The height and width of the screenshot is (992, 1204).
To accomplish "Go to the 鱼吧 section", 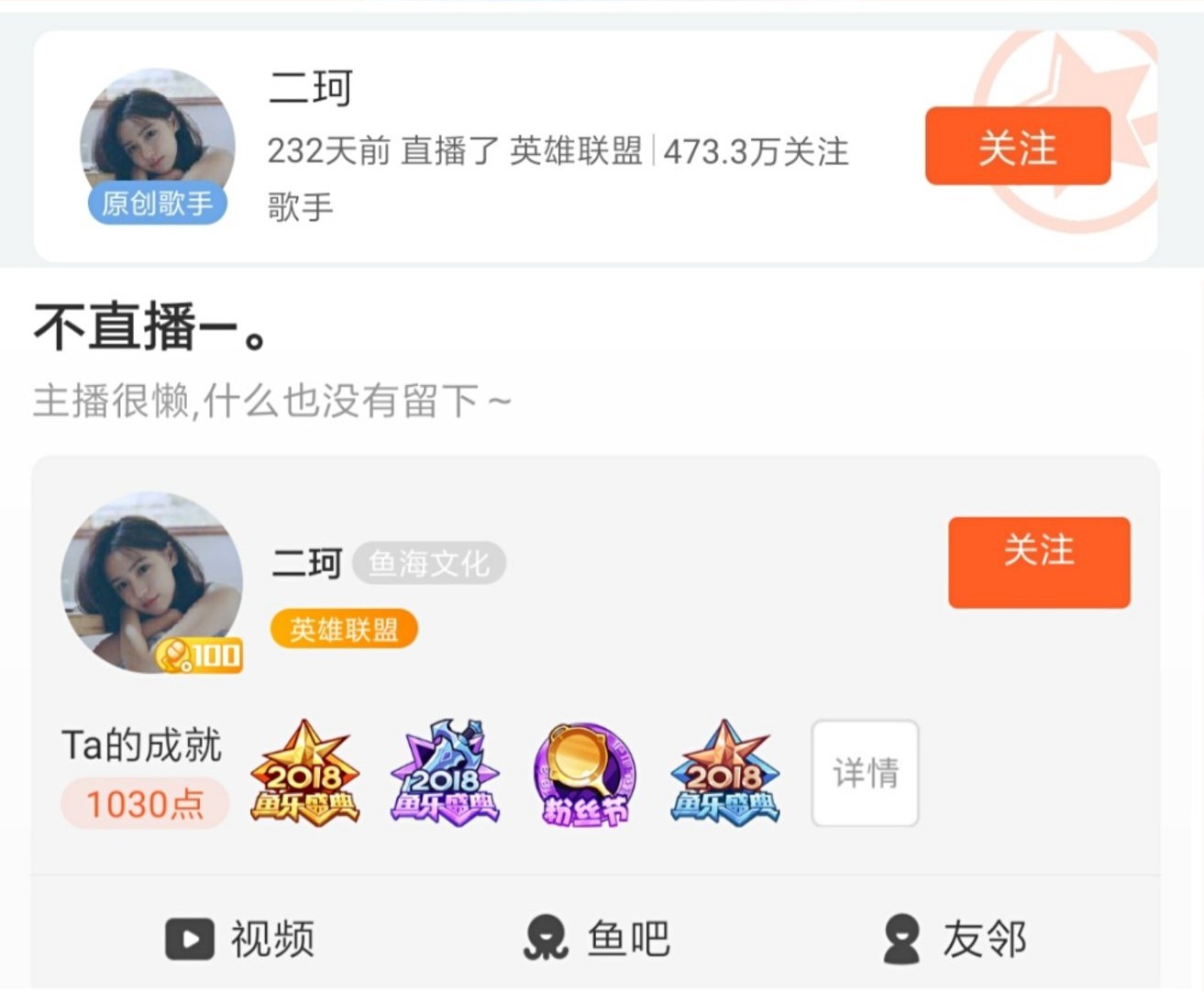I will tap(597, 938).
